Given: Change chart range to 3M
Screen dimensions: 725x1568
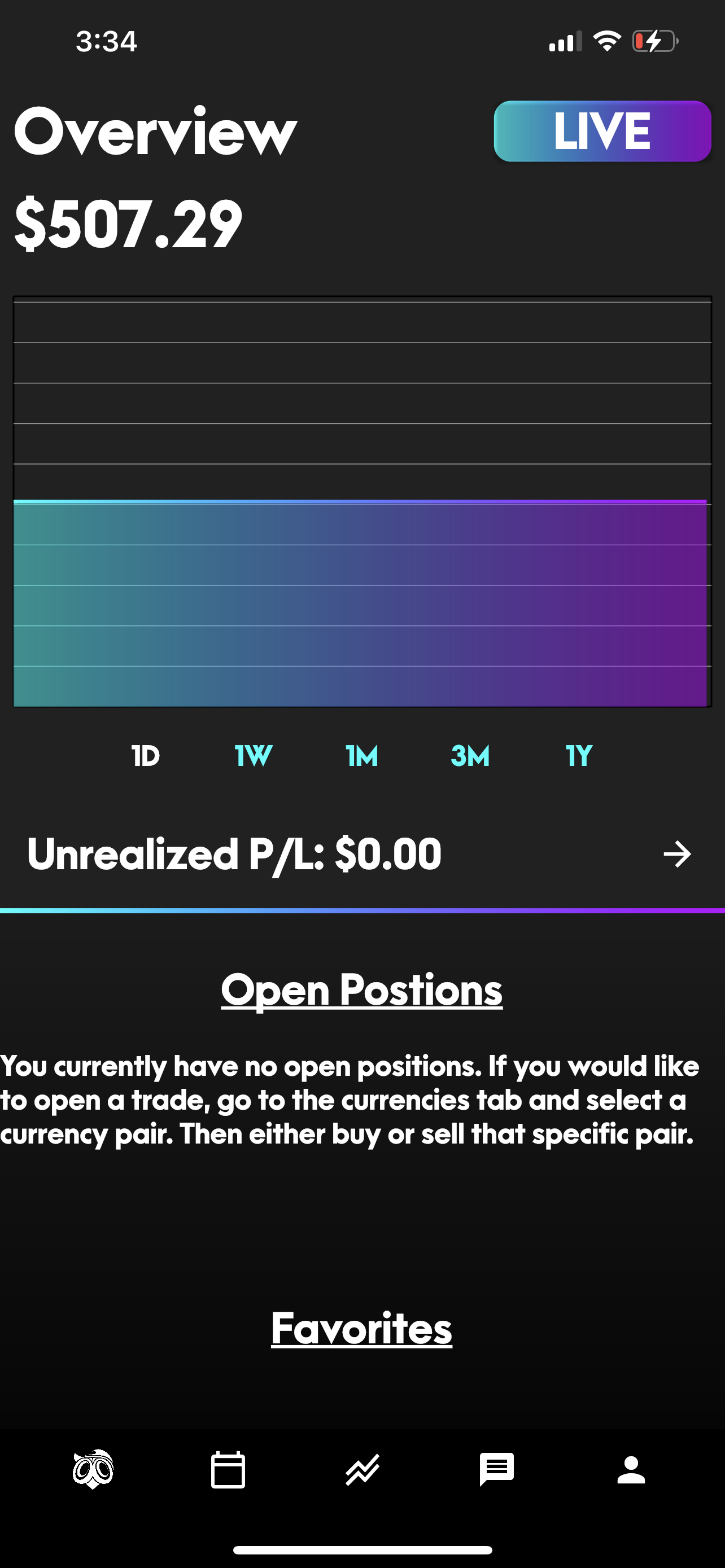Looking at the screenshot, I should coord(470,756).
